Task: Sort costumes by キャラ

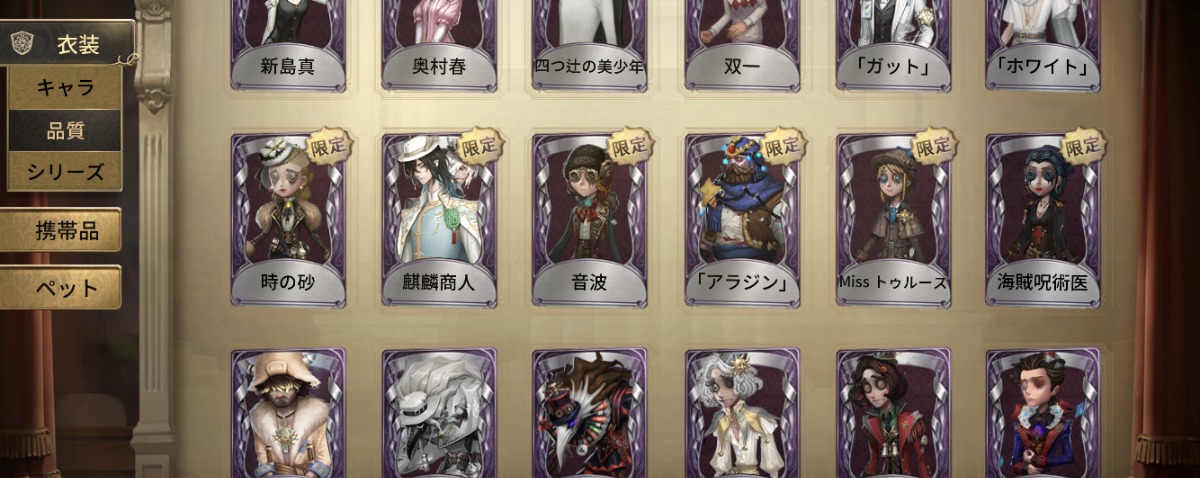Action: (x=65, y=88)
